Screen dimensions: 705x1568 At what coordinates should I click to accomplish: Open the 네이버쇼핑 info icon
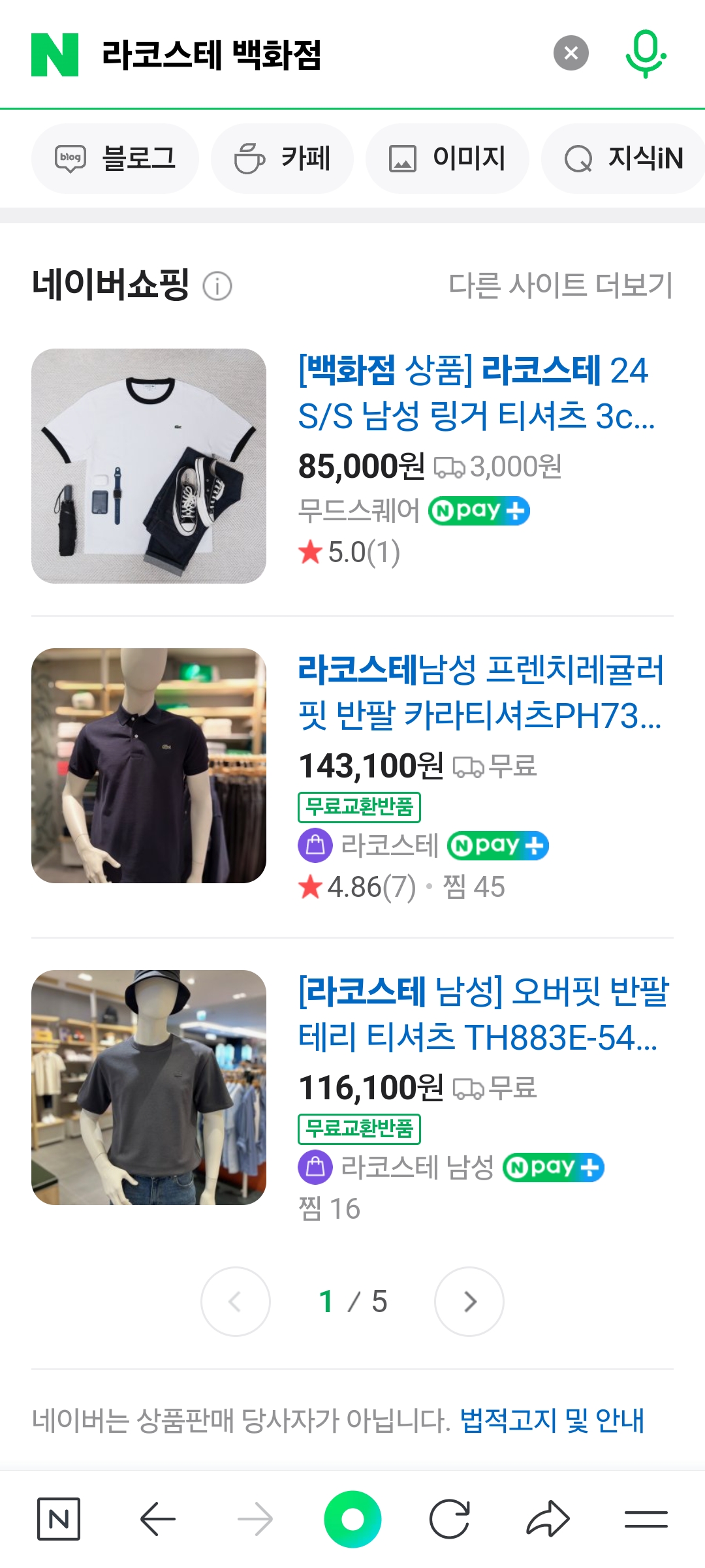[217, 286]
